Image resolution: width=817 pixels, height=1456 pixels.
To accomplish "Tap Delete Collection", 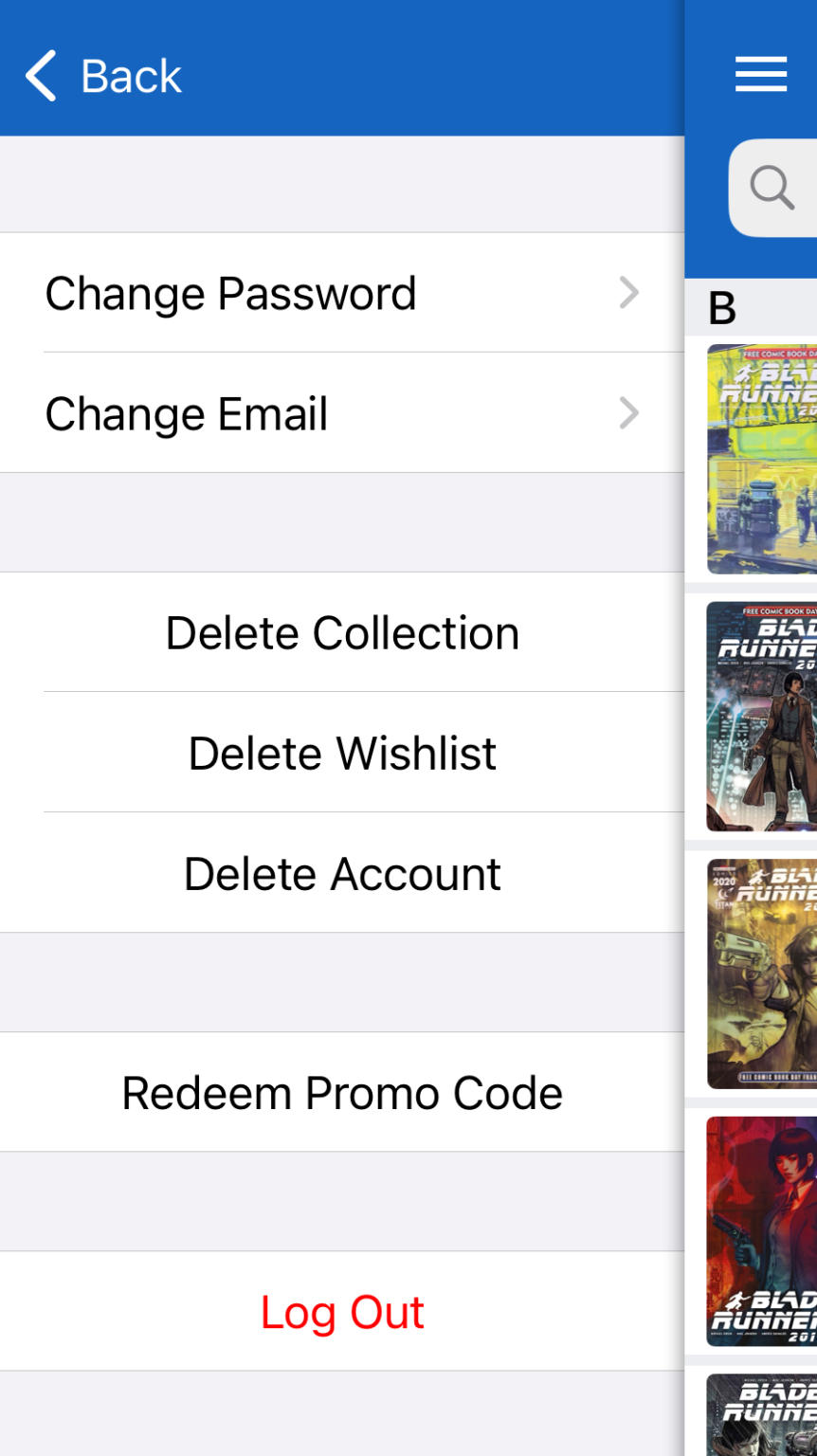I will pyautogui.click(x=342, y=632).
